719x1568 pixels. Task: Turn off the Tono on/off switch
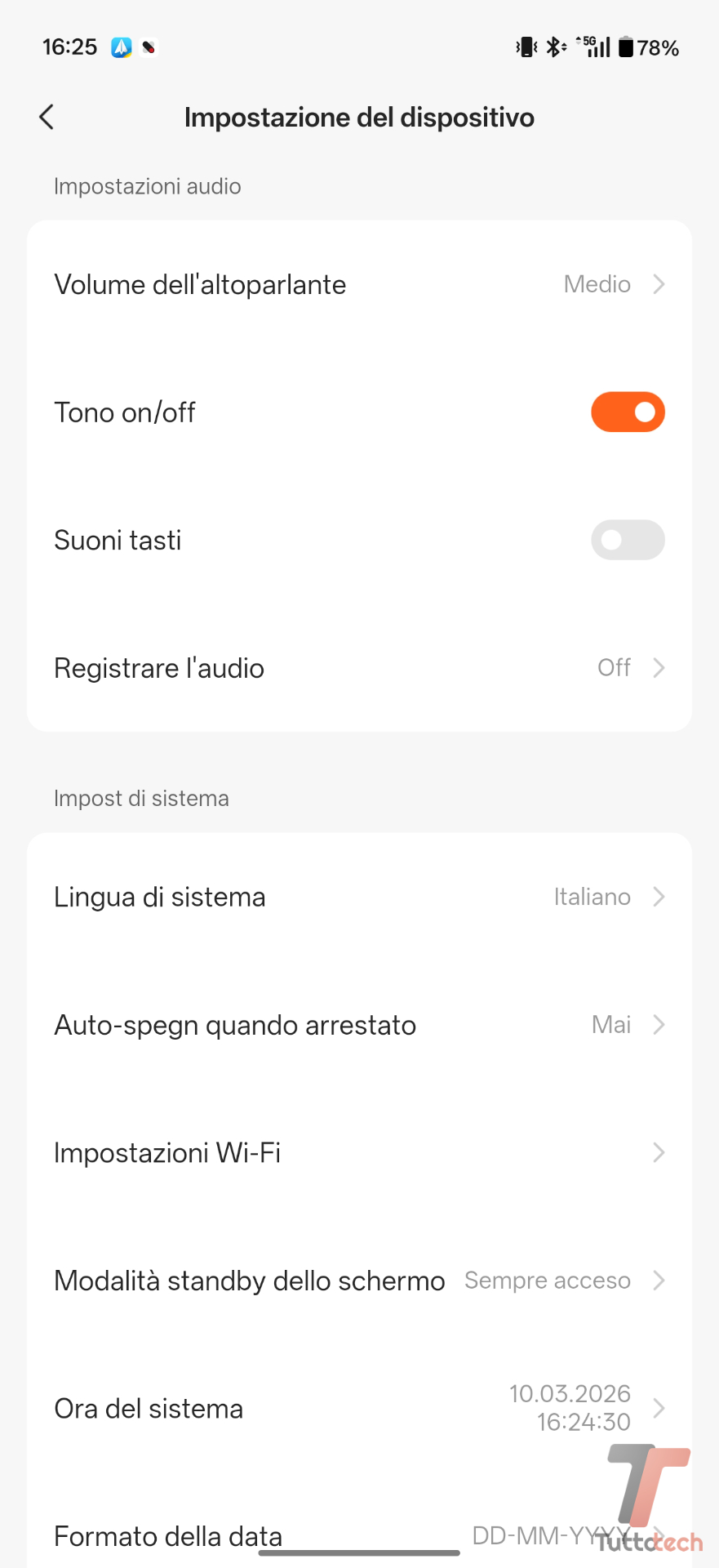(627, 412)
